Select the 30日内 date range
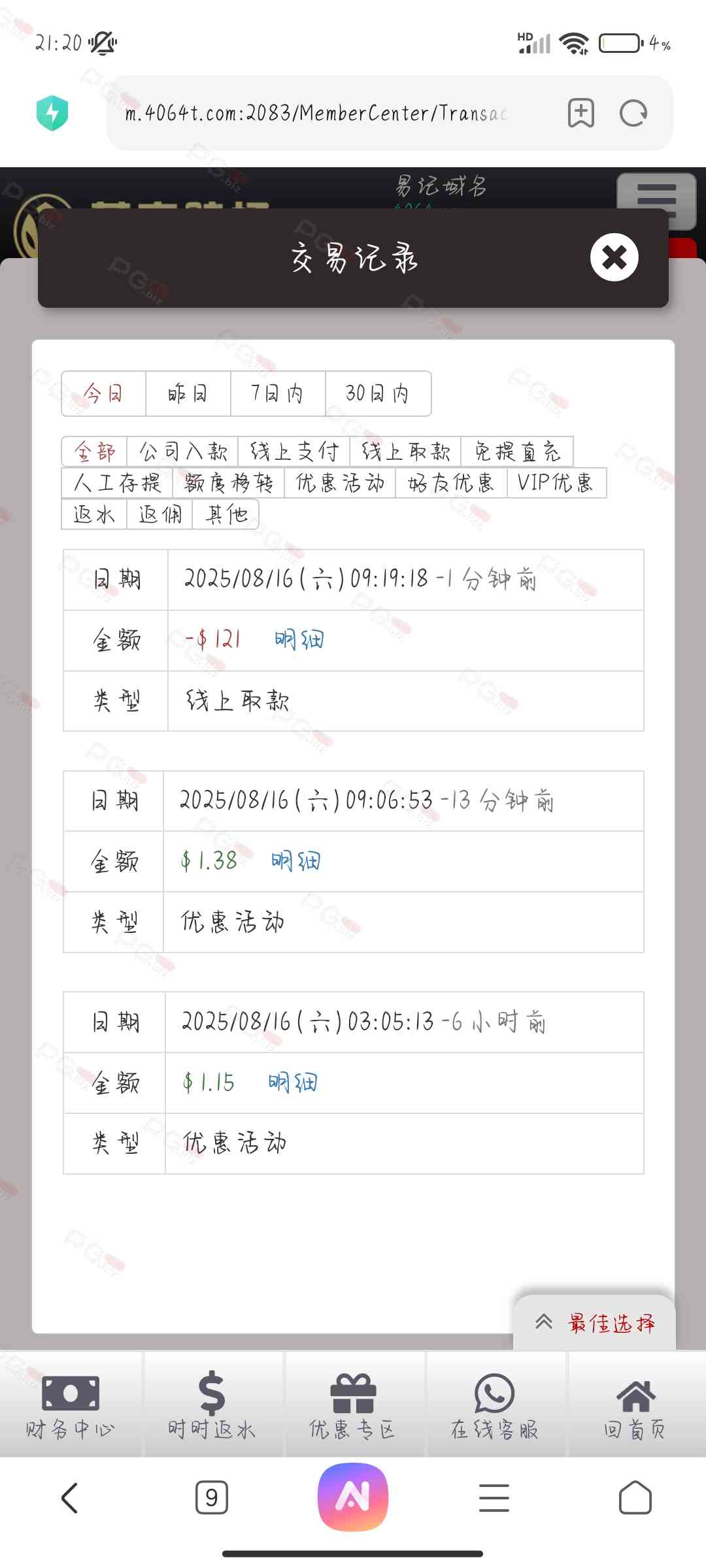This screenshot has height=1568, width=706. (x=377, y=393)
